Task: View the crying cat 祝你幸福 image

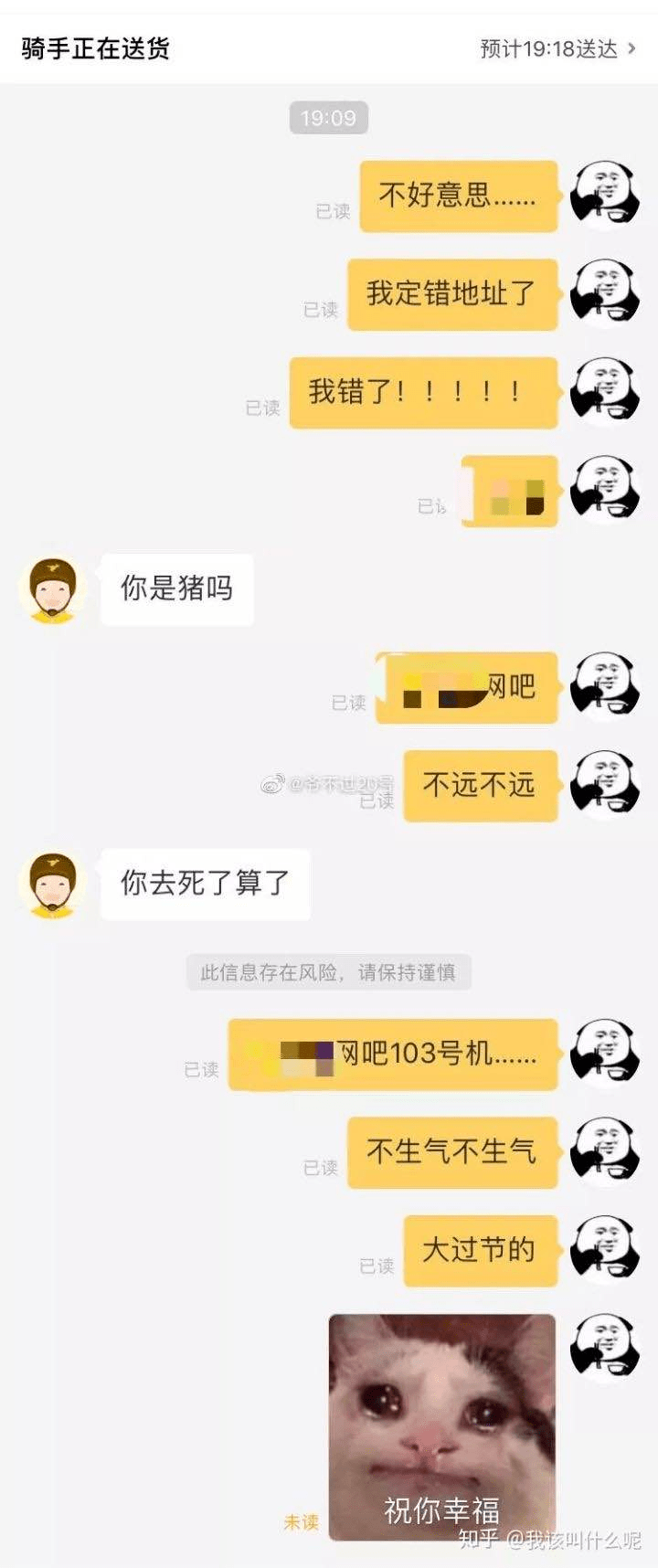Action: 441,1426
